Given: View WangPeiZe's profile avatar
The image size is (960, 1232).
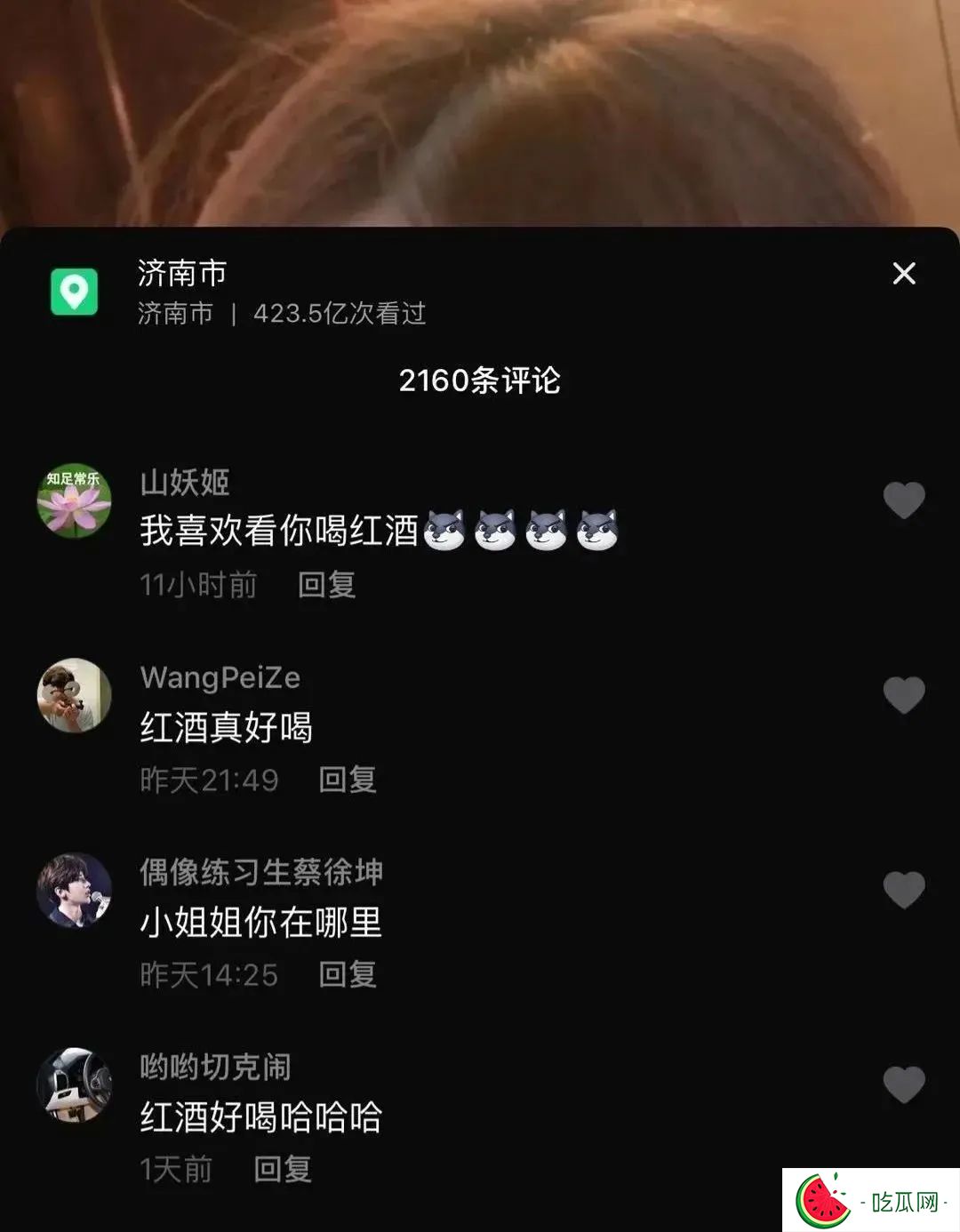Looking at the screenshot, I should coord(74,695).
